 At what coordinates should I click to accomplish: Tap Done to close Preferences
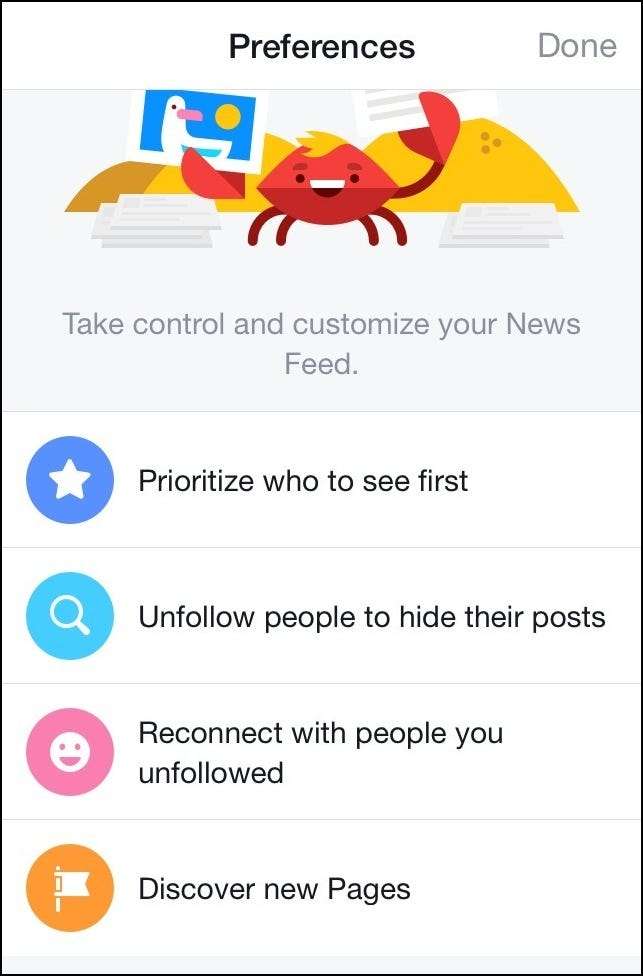[x=576, y=46]
